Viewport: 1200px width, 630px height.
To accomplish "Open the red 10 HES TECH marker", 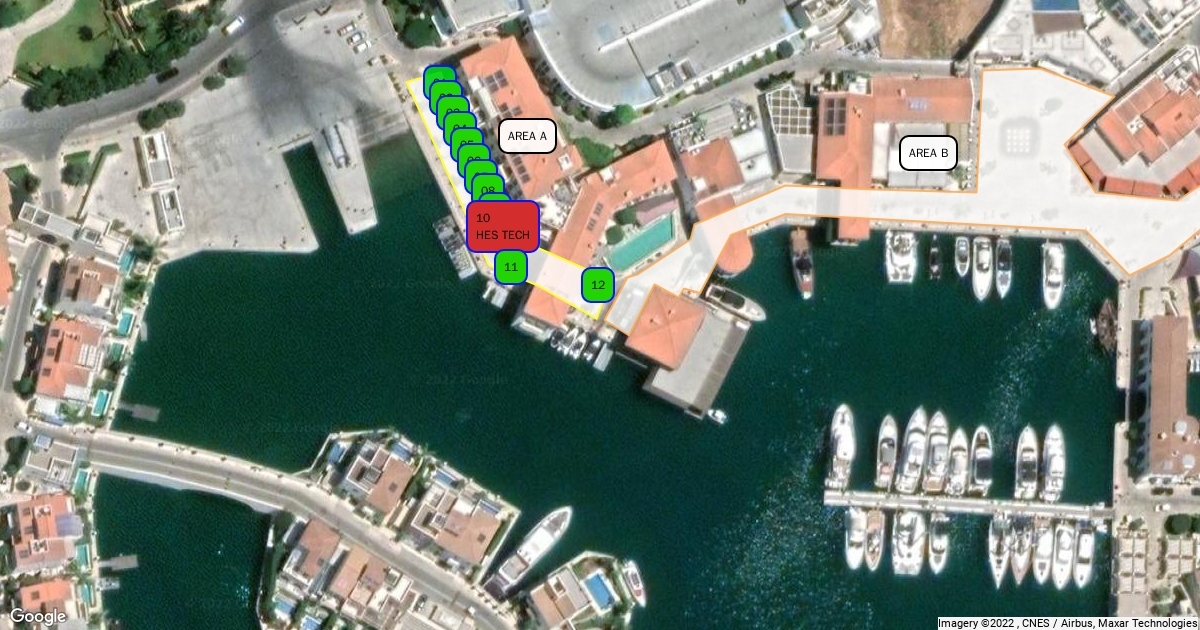I will (503, 226).
